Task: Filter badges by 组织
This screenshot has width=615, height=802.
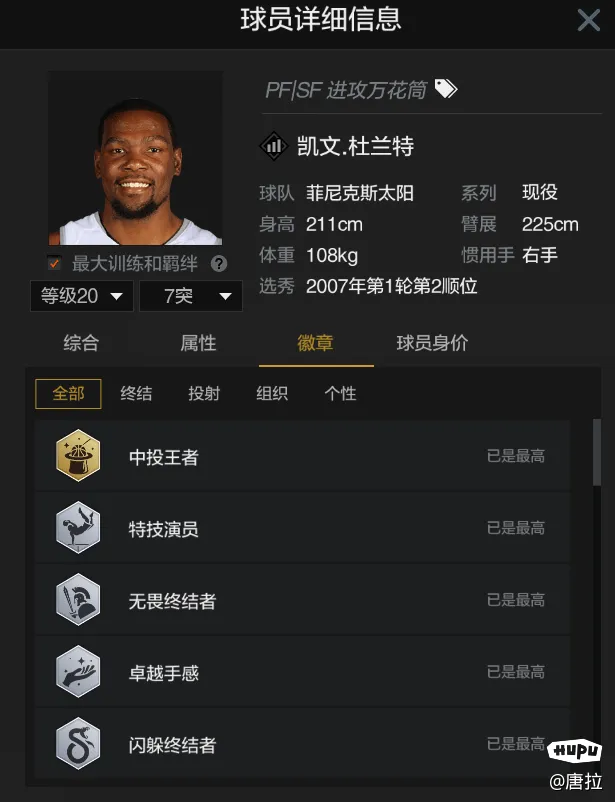Action: click(x=272, y=393)
